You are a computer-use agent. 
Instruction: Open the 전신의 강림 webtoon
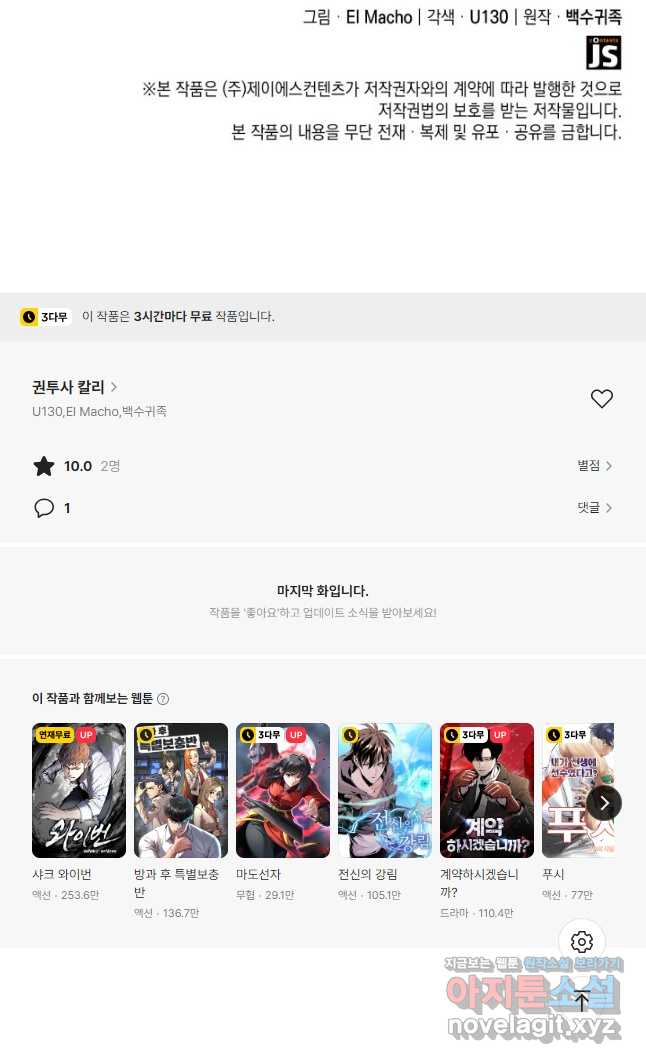tap(385, 790)
